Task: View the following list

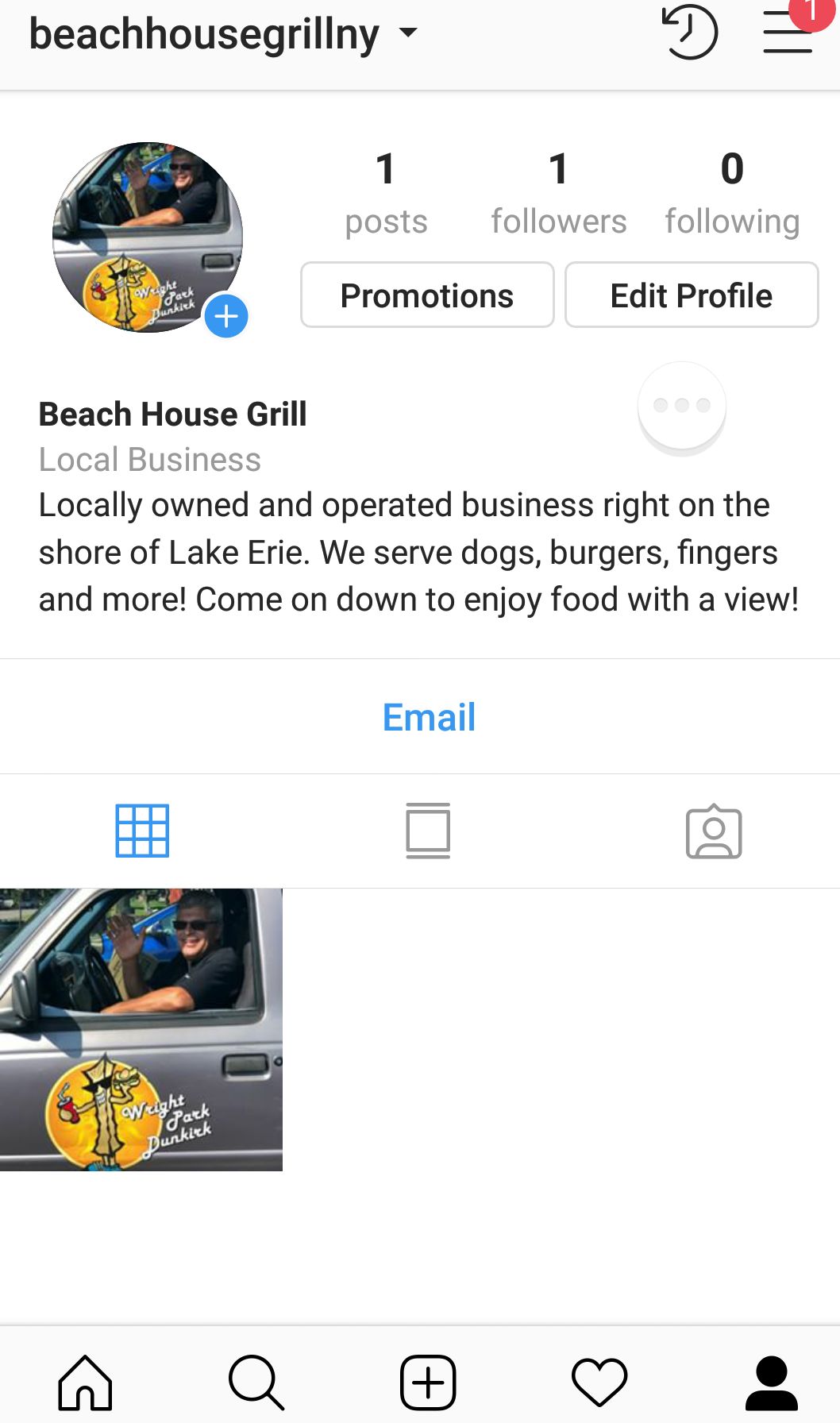Action: point(732,194)
